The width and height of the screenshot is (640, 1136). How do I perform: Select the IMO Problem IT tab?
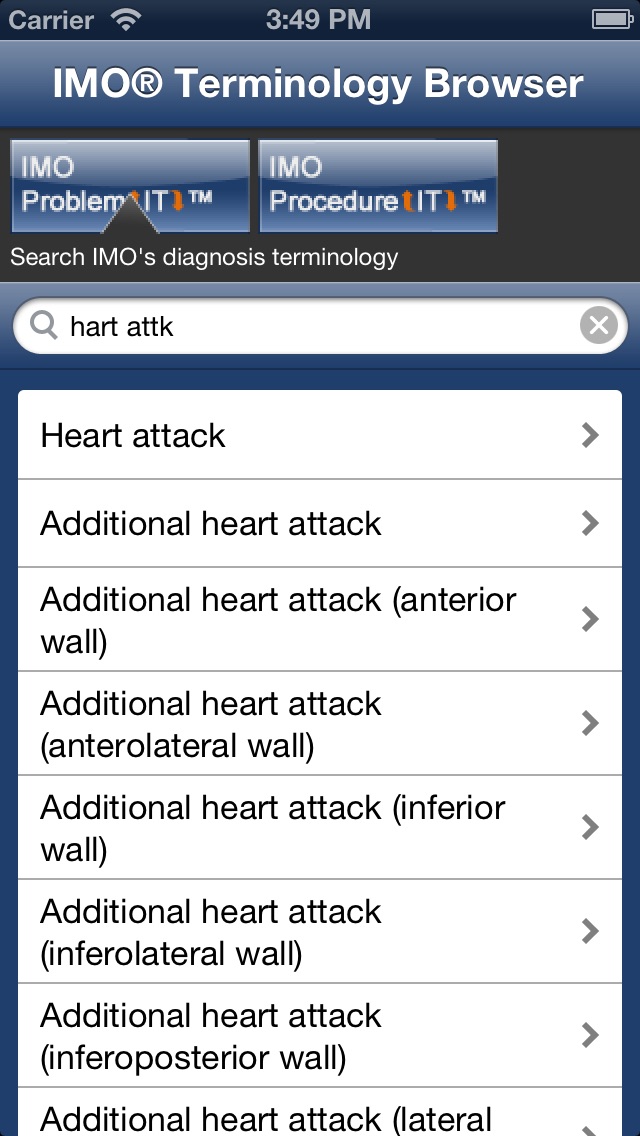pos(130,186)
